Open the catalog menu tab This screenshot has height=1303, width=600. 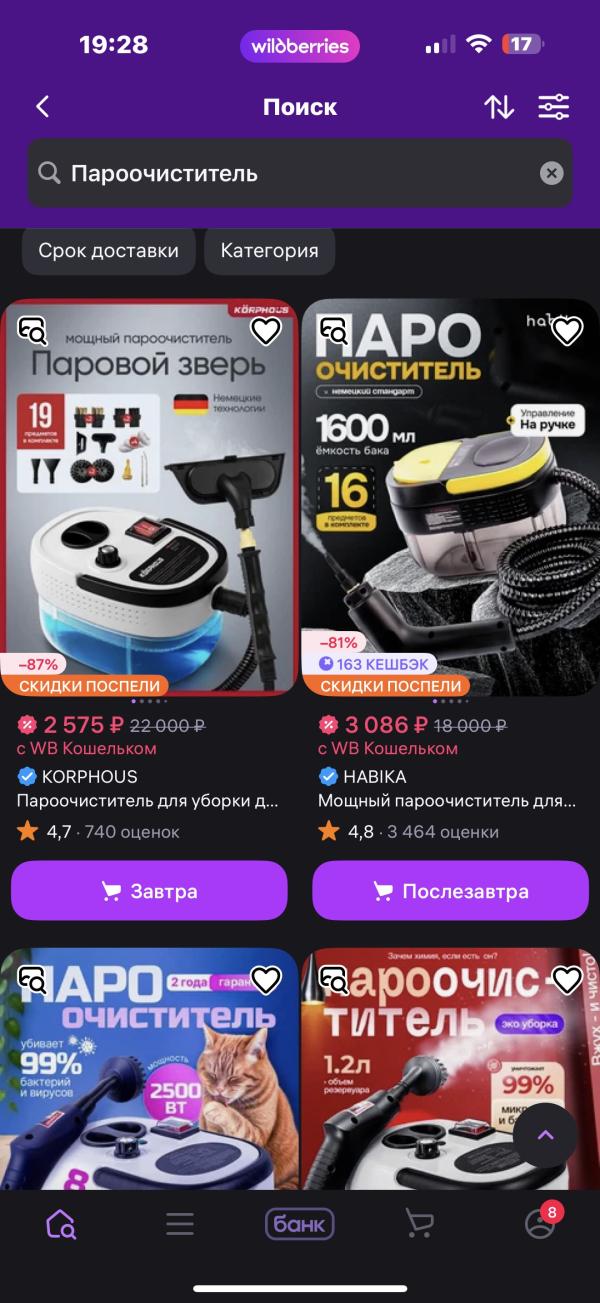coord(180,1223)
